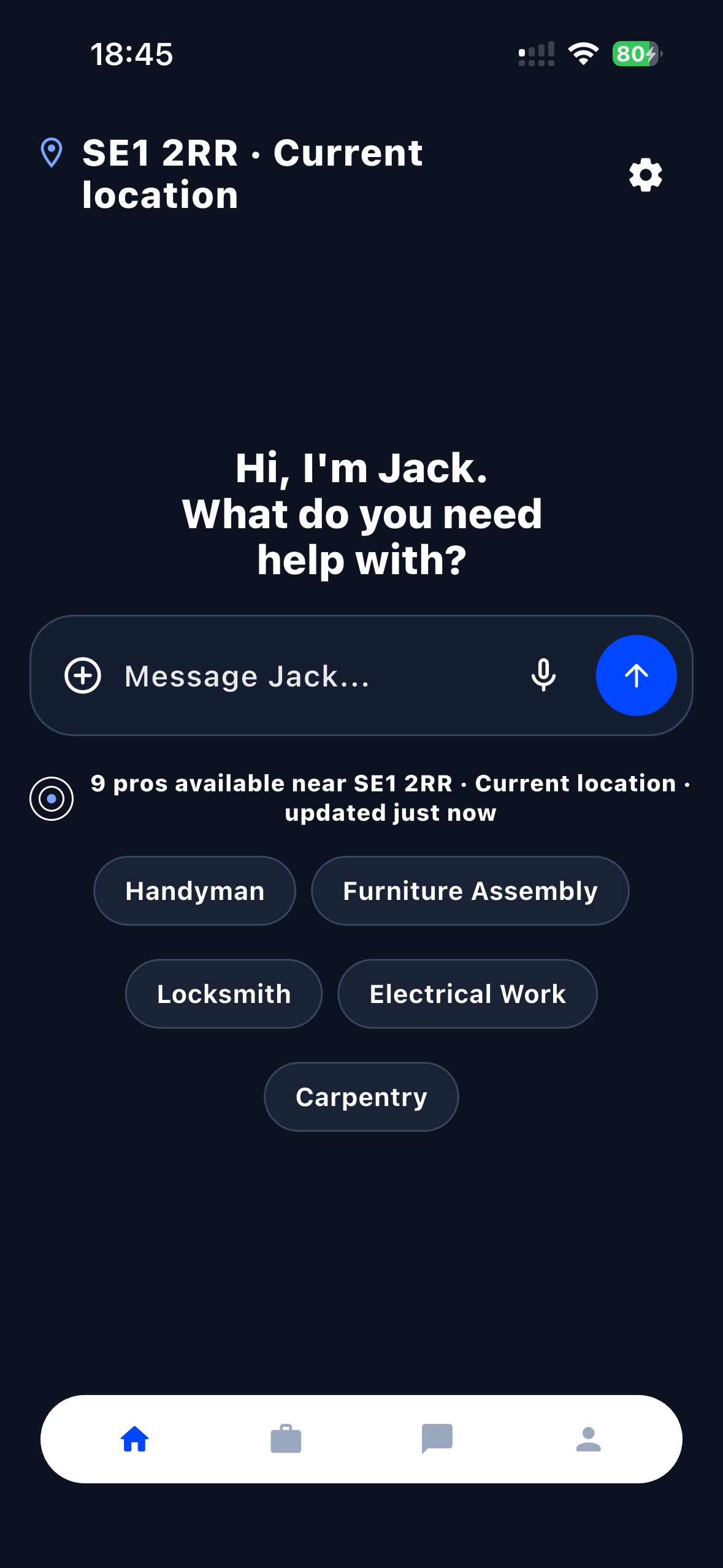The image size is (723, 1568).
Task: Open the Jobs briefcase tab icon
Action: [286, 1440]
